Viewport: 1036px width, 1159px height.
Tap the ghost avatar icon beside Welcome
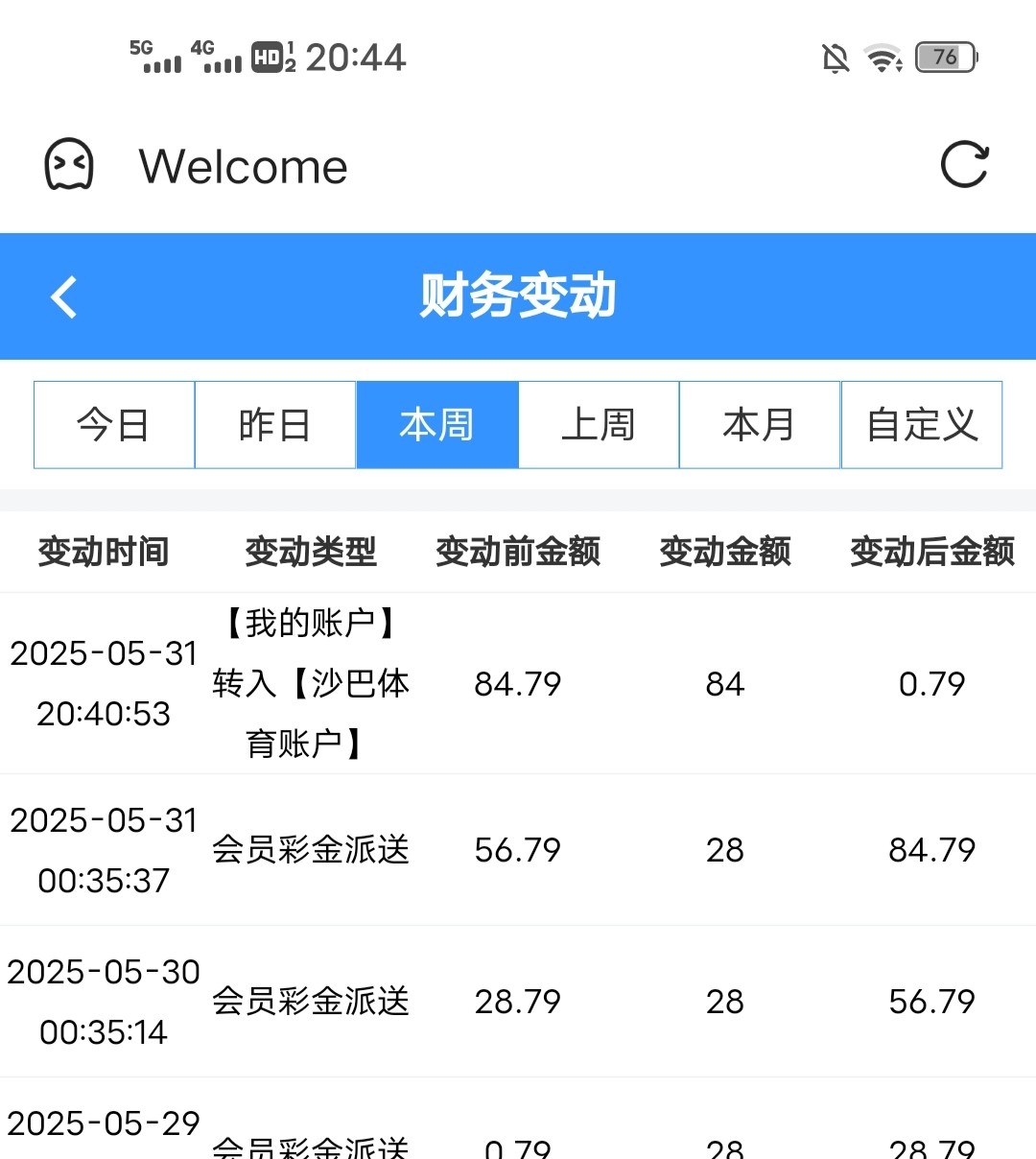69,164
